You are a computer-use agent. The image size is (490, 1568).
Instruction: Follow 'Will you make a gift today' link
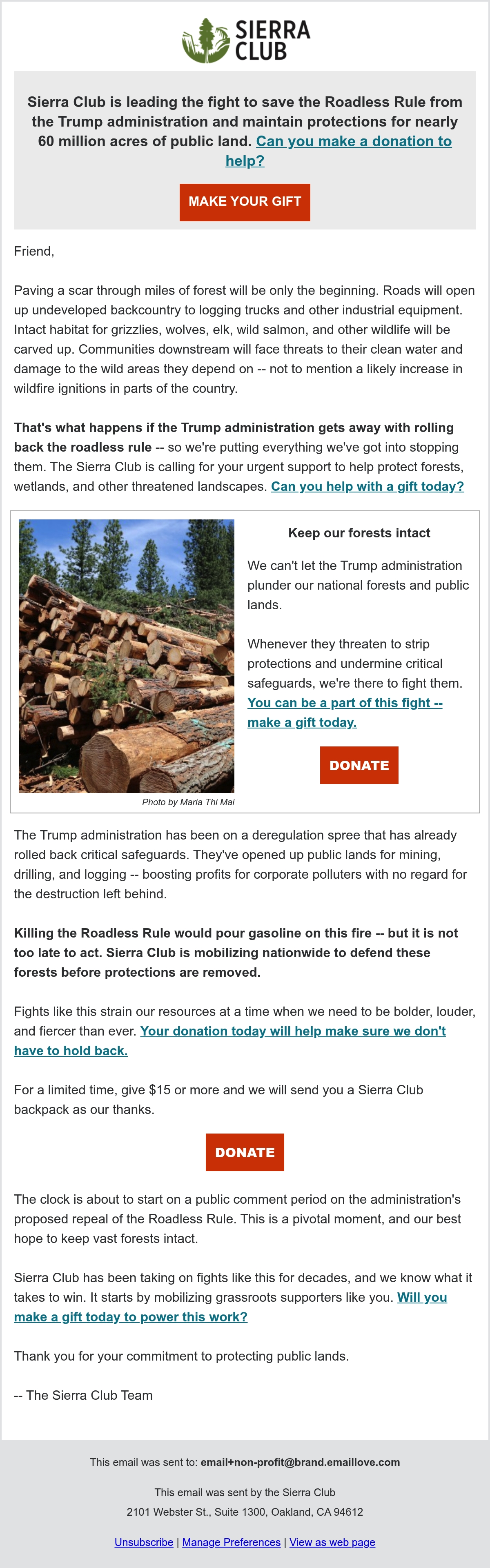[x=231, y=1307]
